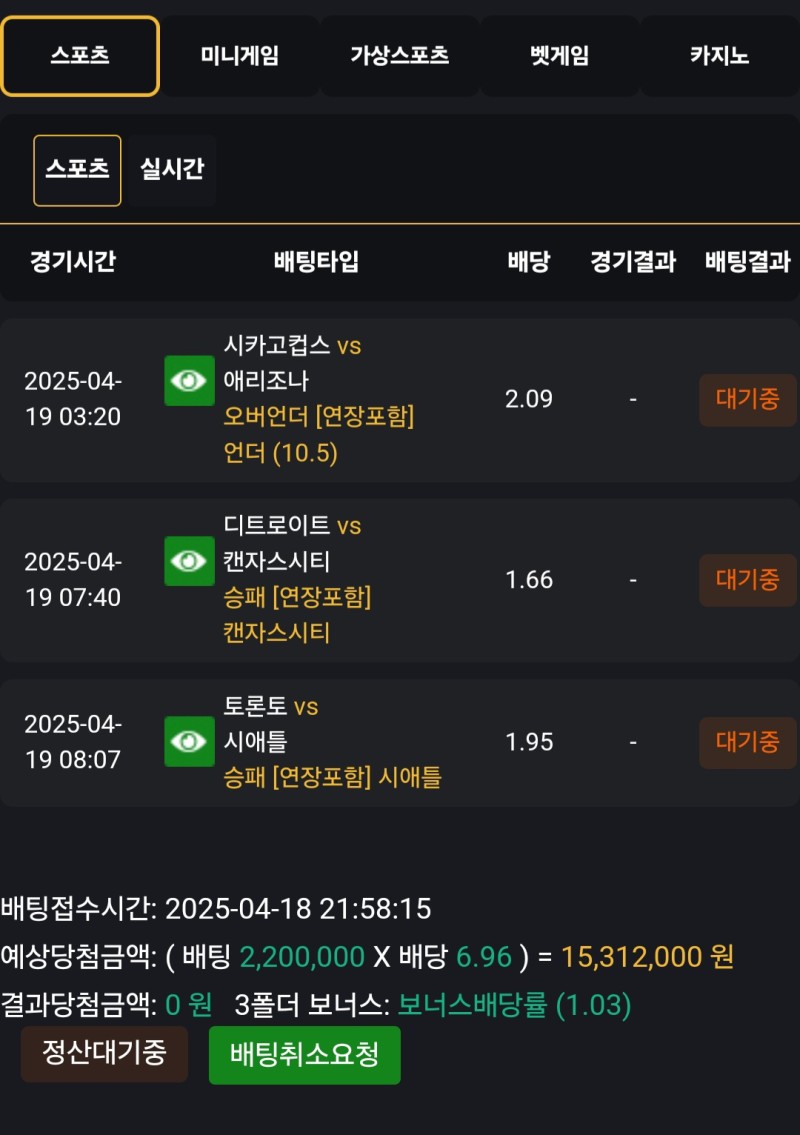Image resolution: width=800 pixels, height=1135 pixels.
Task: Select the top 스포츠 category tab
Action: coord(80,56)
